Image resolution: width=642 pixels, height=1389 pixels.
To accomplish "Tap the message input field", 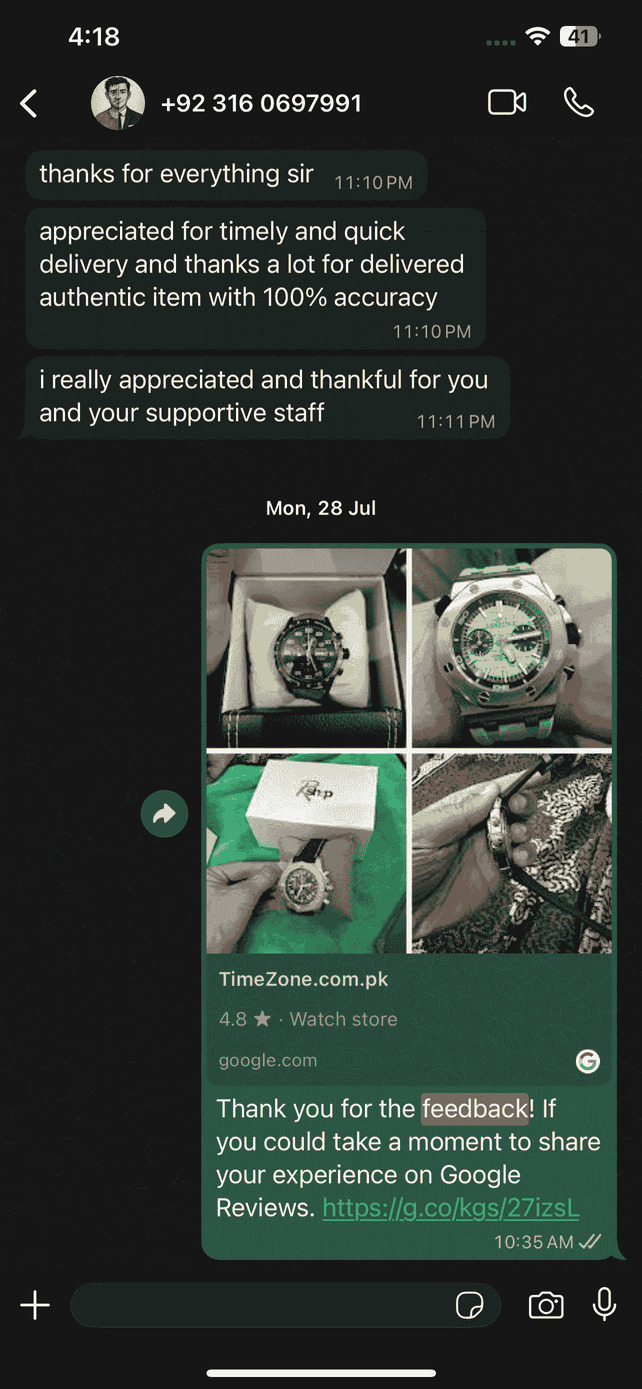I will point(260,1305).
